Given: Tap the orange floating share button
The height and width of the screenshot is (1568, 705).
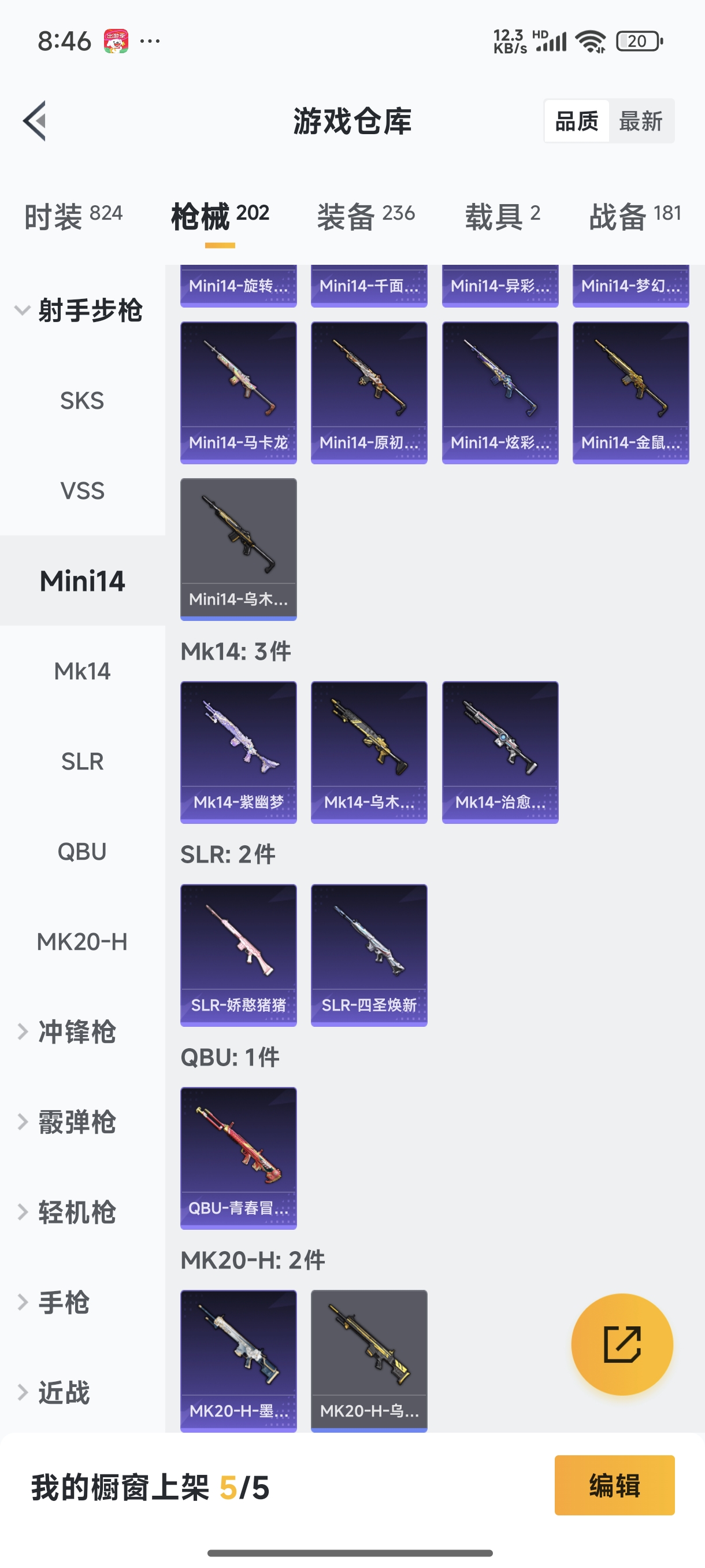Looking at the screenshot, I should coord(622,1344).
